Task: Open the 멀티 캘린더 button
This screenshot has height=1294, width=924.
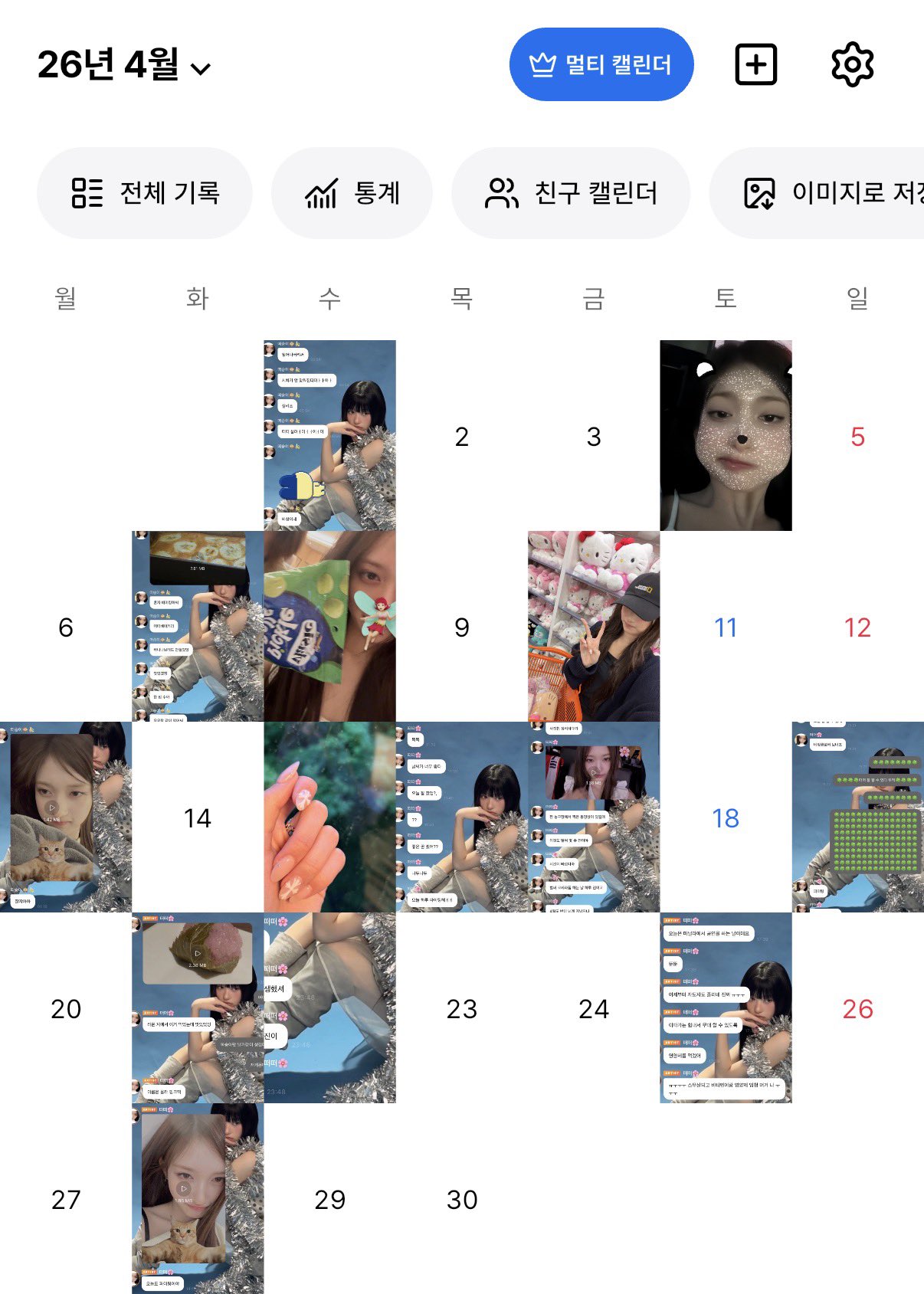Action: coord(601,64)
